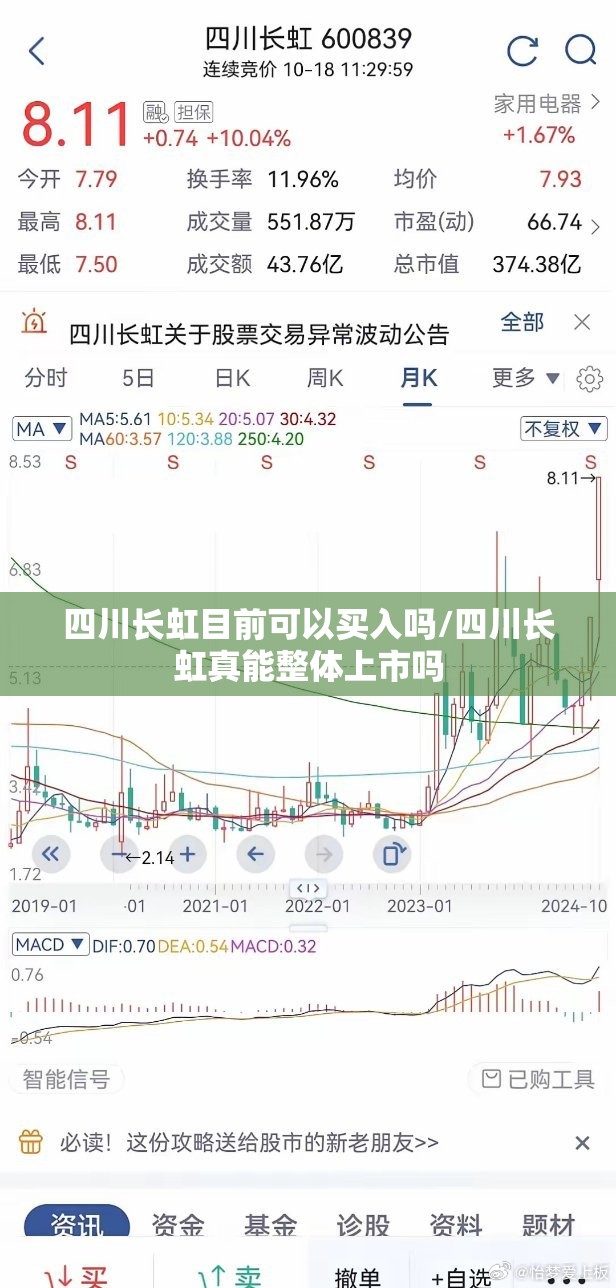Open the MA indicator dropdown
The width and height of the screenshot is (616, 1288).
click(42, 429)
